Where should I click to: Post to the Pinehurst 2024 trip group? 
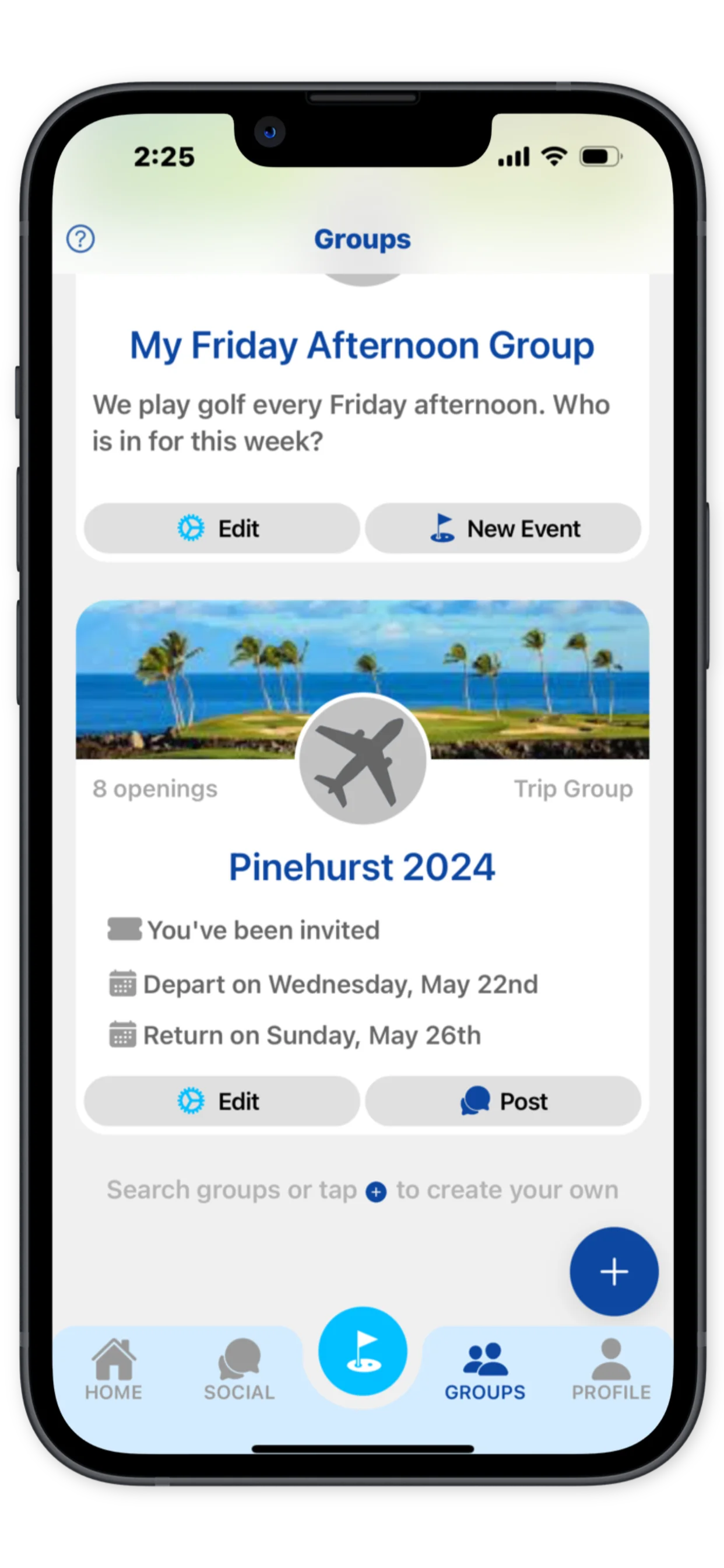pos(504,1101)
